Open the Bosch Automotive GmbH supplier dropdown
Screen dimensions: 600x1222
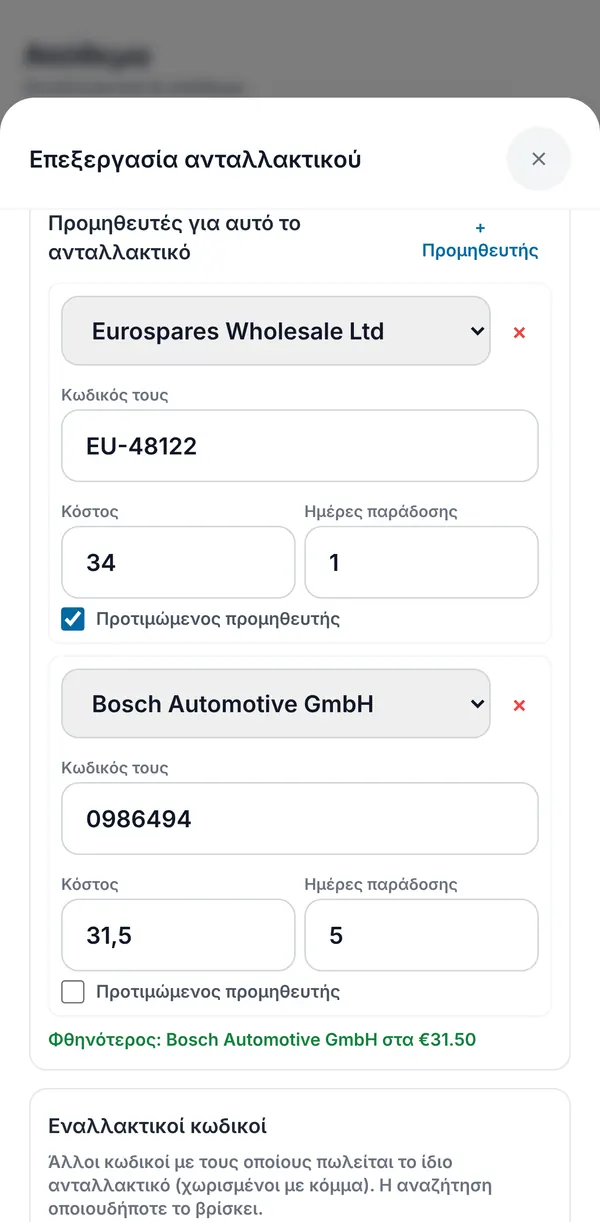point(276,704)
